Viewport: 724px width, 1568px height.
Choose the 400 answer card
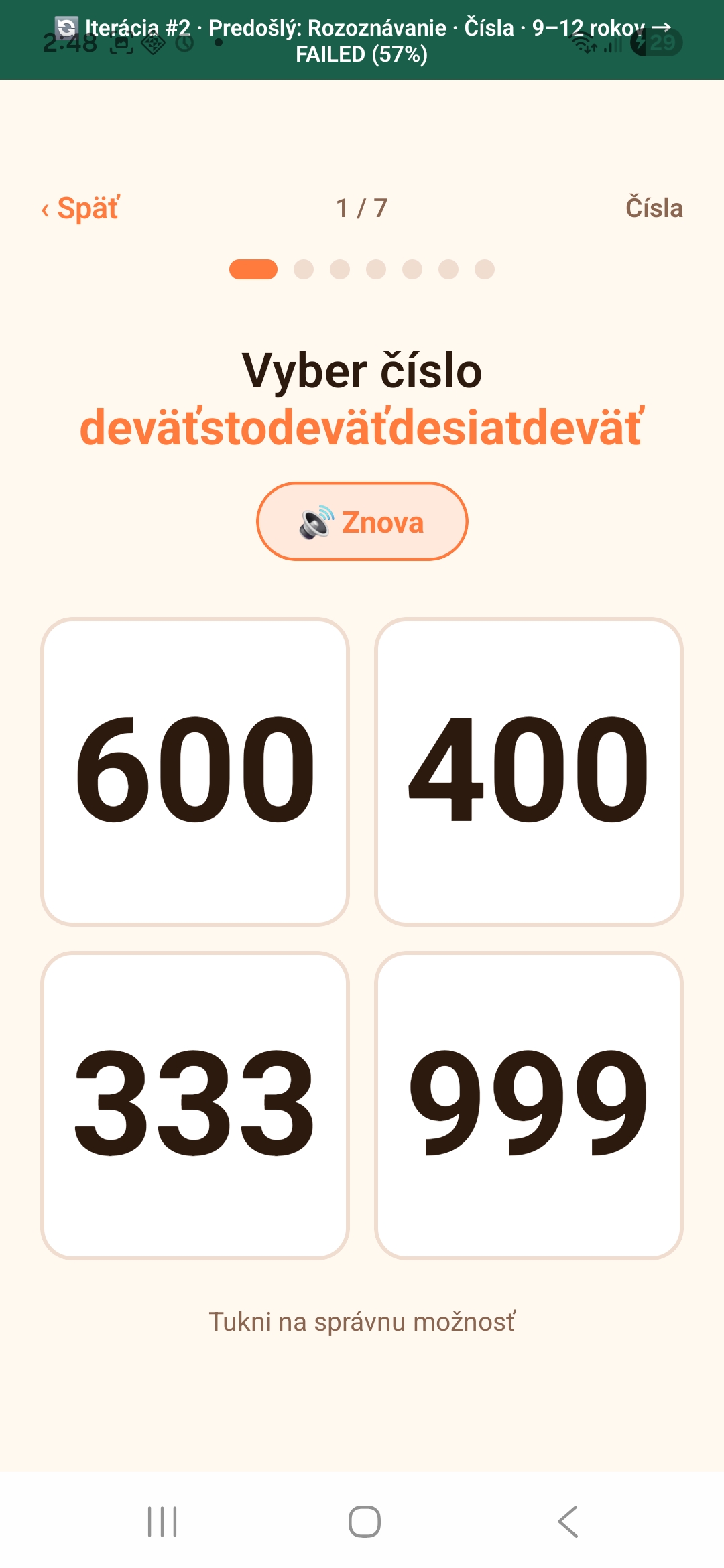click(x=529, y=772)
